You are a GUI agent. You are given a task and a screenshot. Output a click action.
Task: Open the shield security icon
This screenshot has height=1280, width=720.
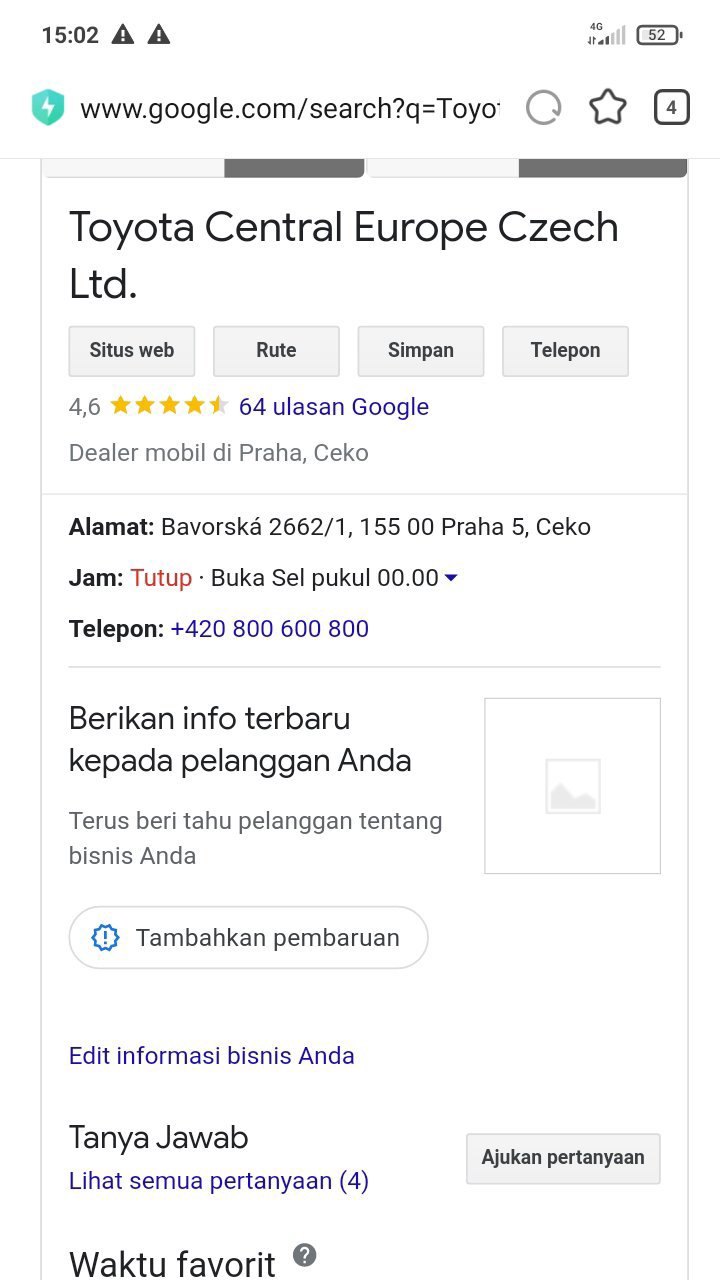(x=48, y=108)
